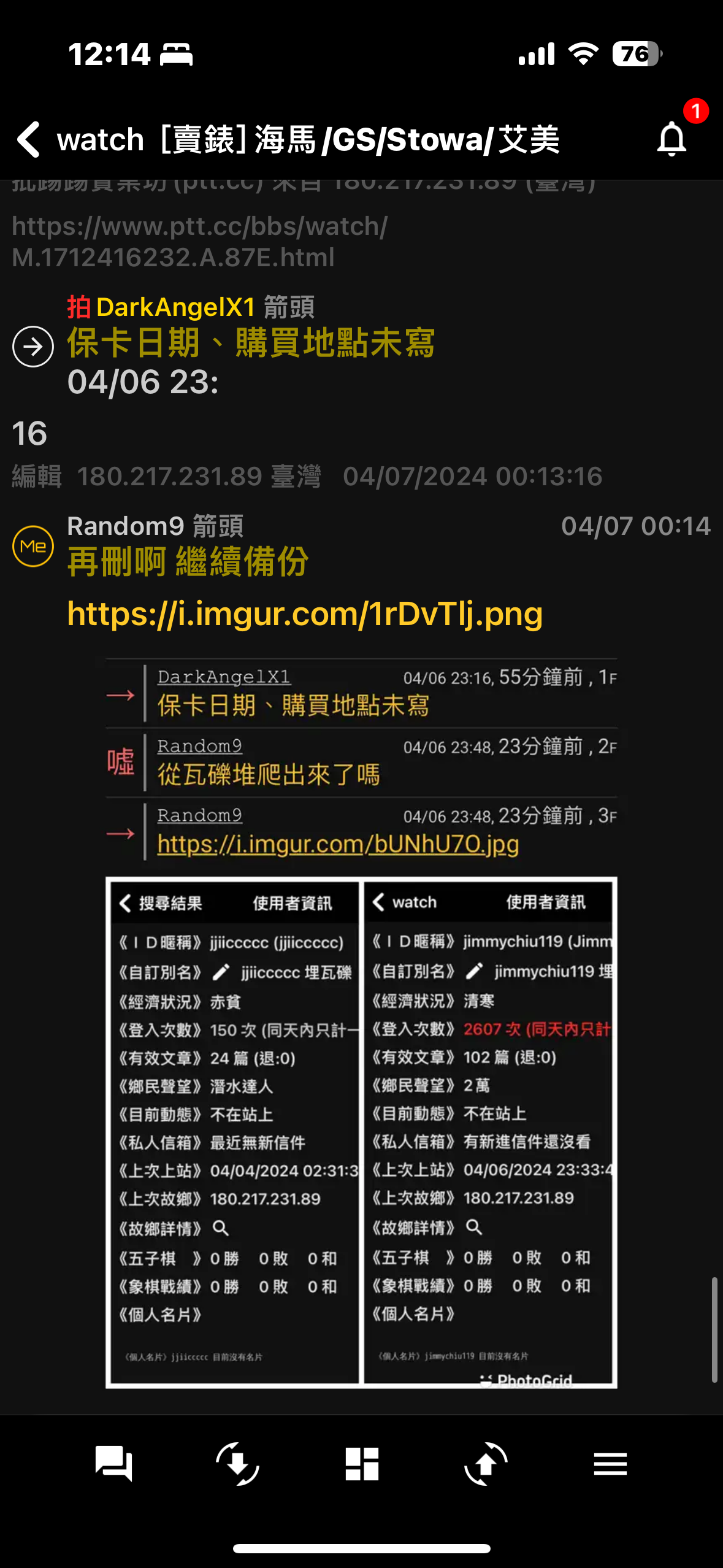Tap the arrow icon beside DarkAngelX1's comment
Image resolution: width=723 pixels, height=1568 pixels.
(33, 347)
